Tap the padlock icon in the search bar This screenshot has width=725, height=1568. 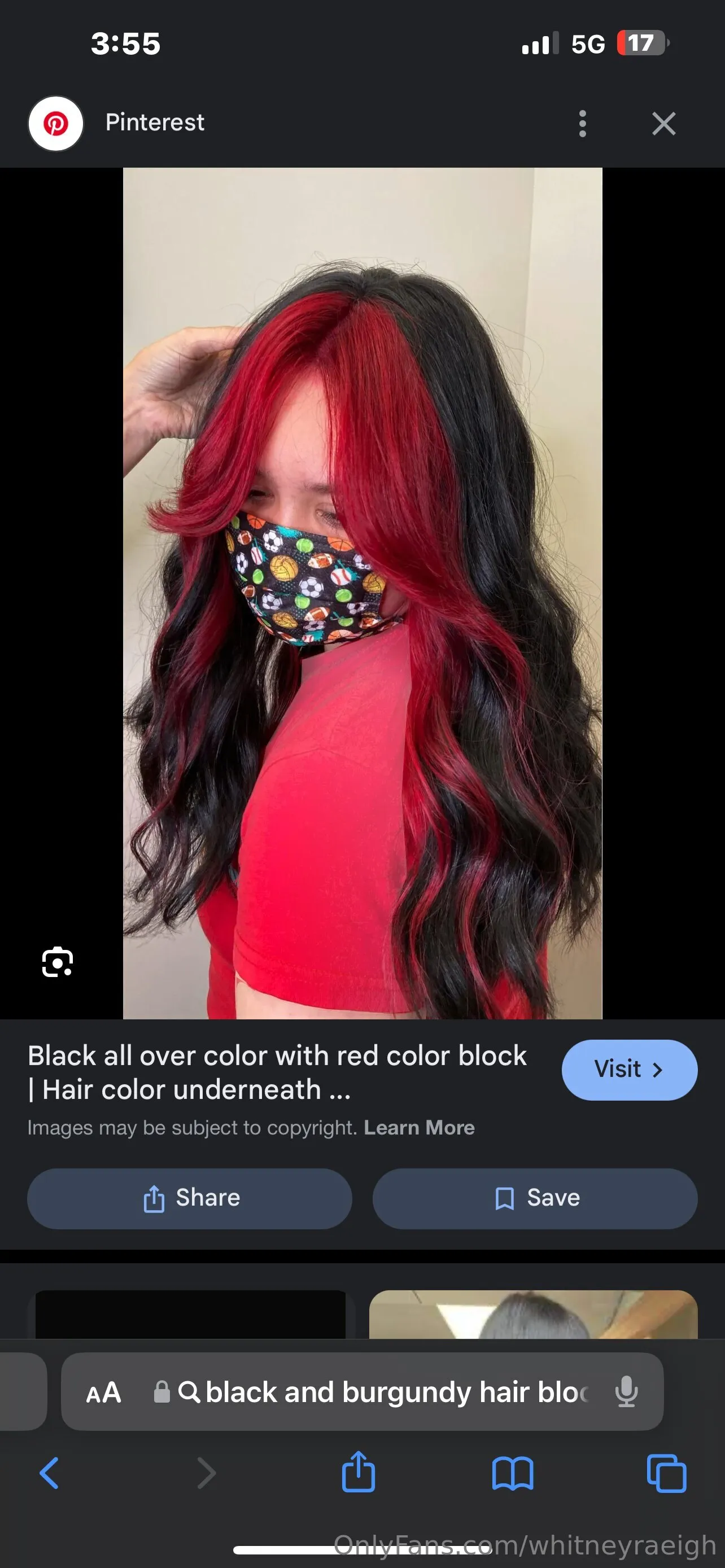(162, 1392)
